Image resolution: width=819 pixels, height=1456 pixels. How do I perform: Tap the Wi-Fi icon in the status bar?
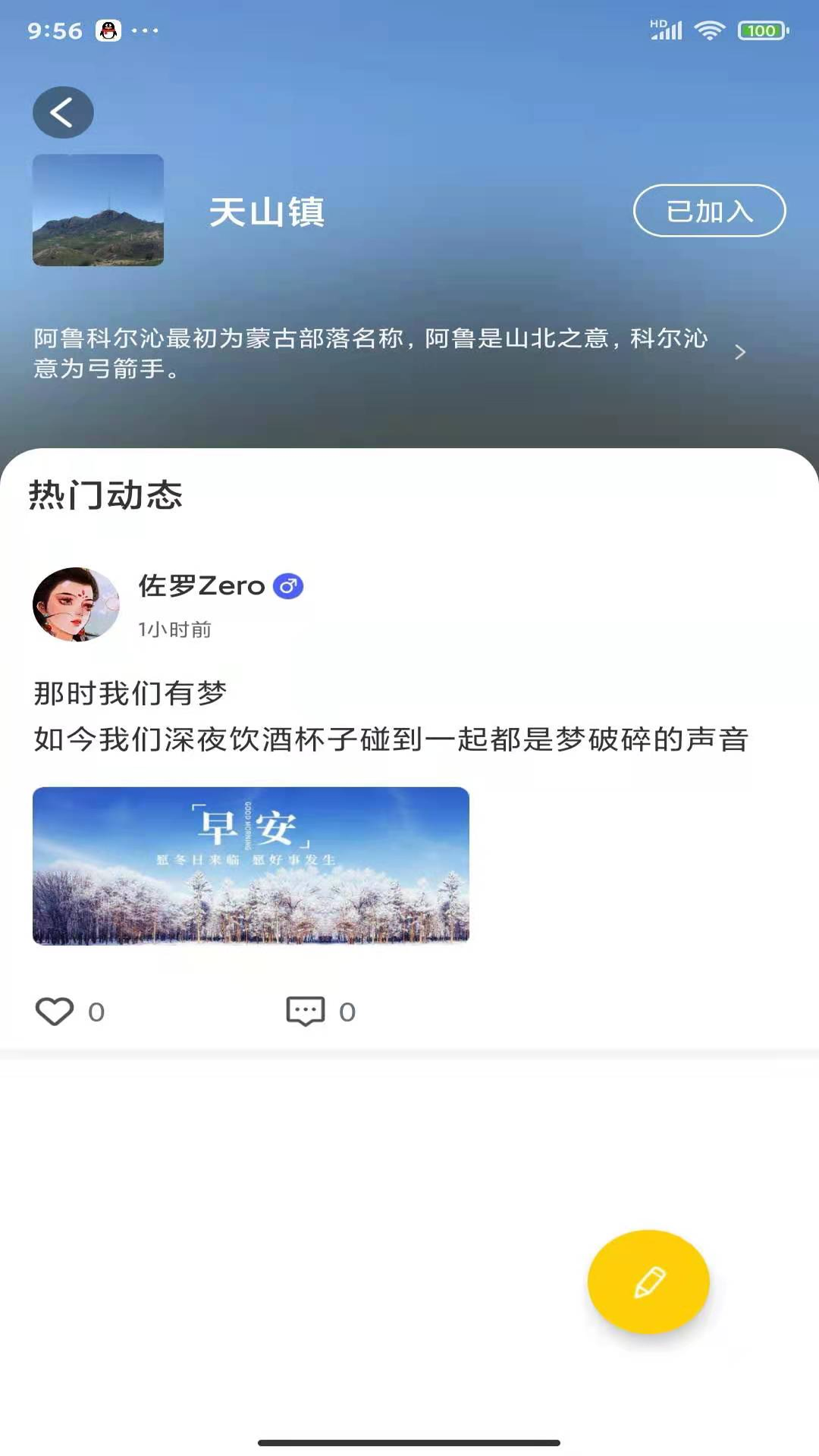click(x=711, y=30)
